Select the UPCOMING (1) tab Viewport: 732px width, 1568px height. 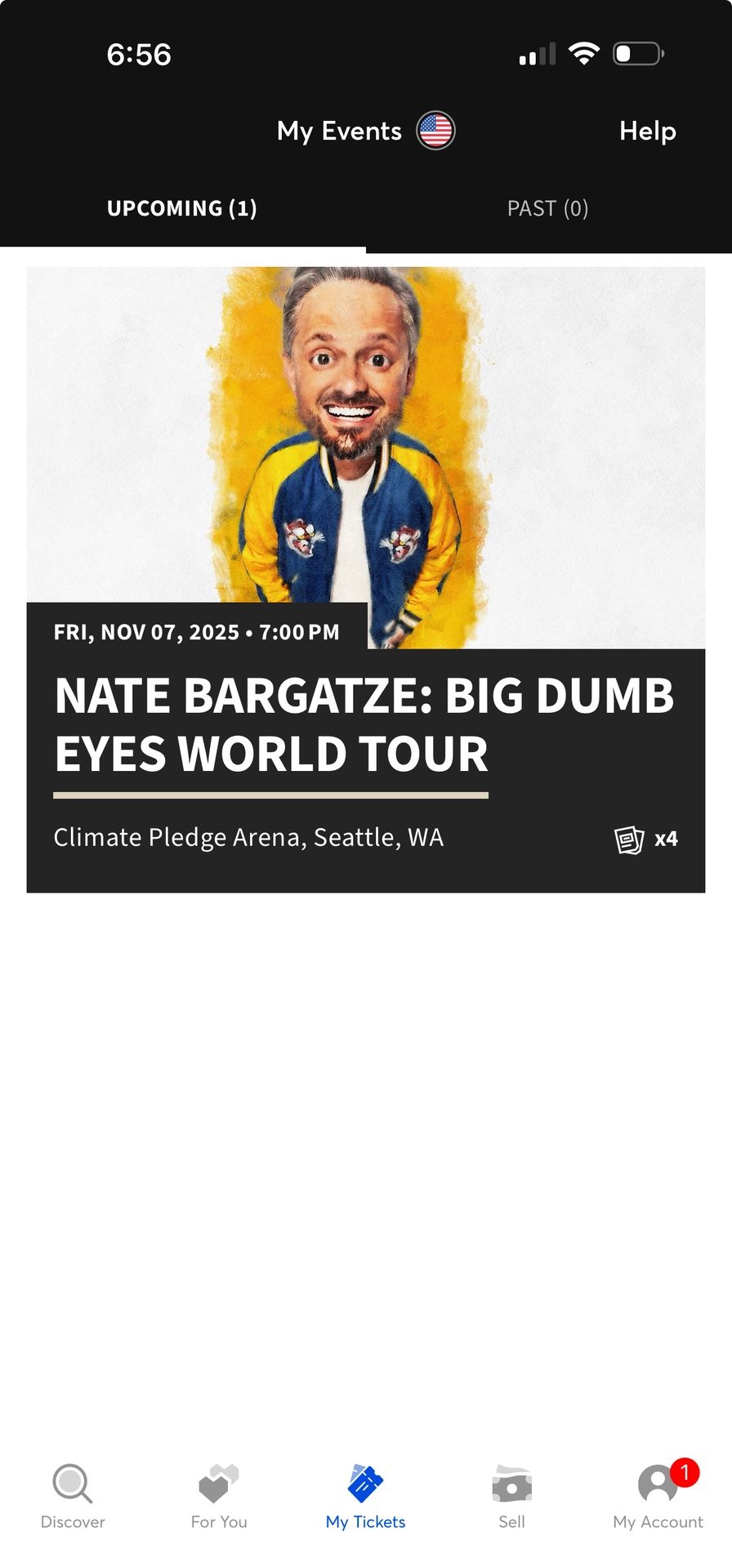point(181,208)
